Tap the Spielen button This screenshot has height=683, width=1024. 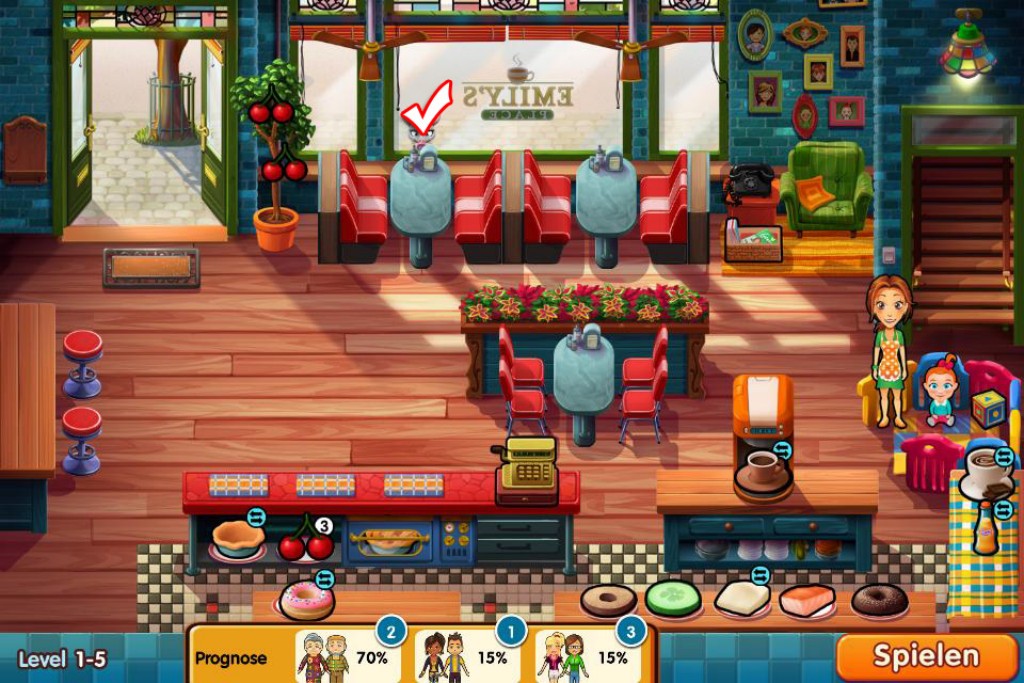point(926,656)
